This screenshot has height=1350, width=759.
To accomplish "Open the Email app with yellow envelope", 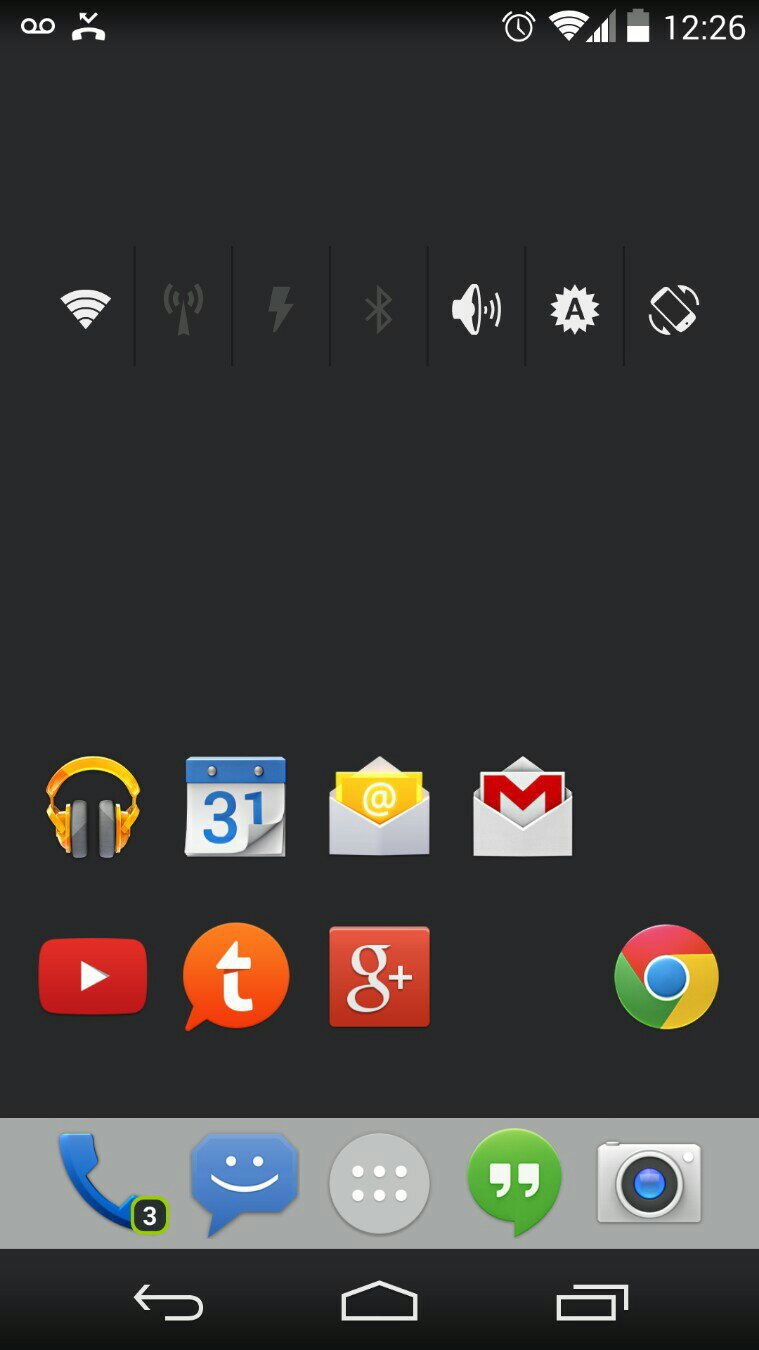I will 379,806.
